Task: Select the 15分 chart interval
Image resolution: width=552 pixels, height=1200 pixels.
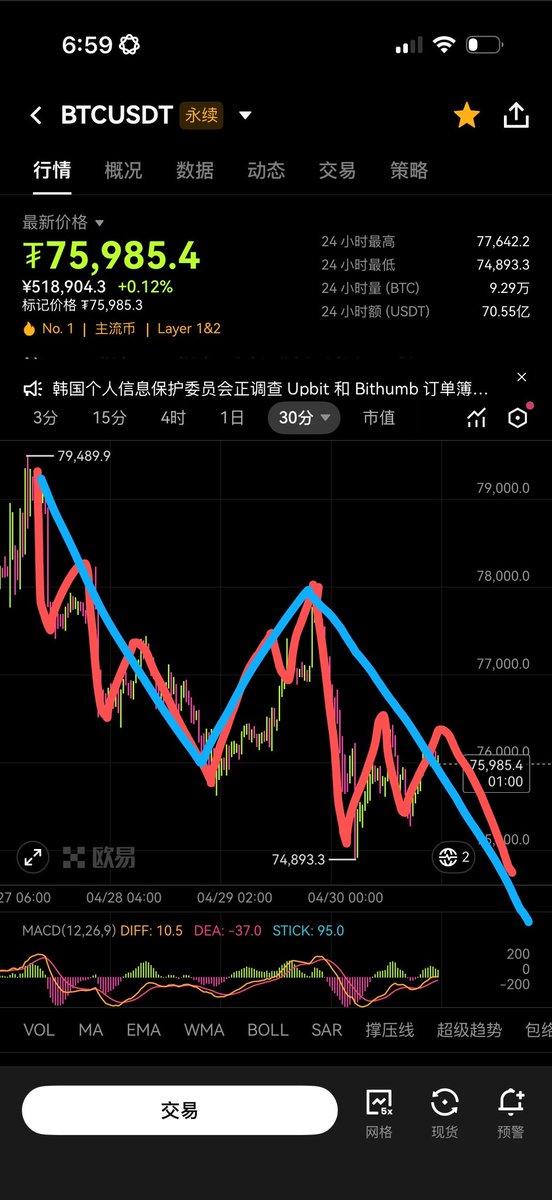Action: pyautogui.click(x=109, y=418)
